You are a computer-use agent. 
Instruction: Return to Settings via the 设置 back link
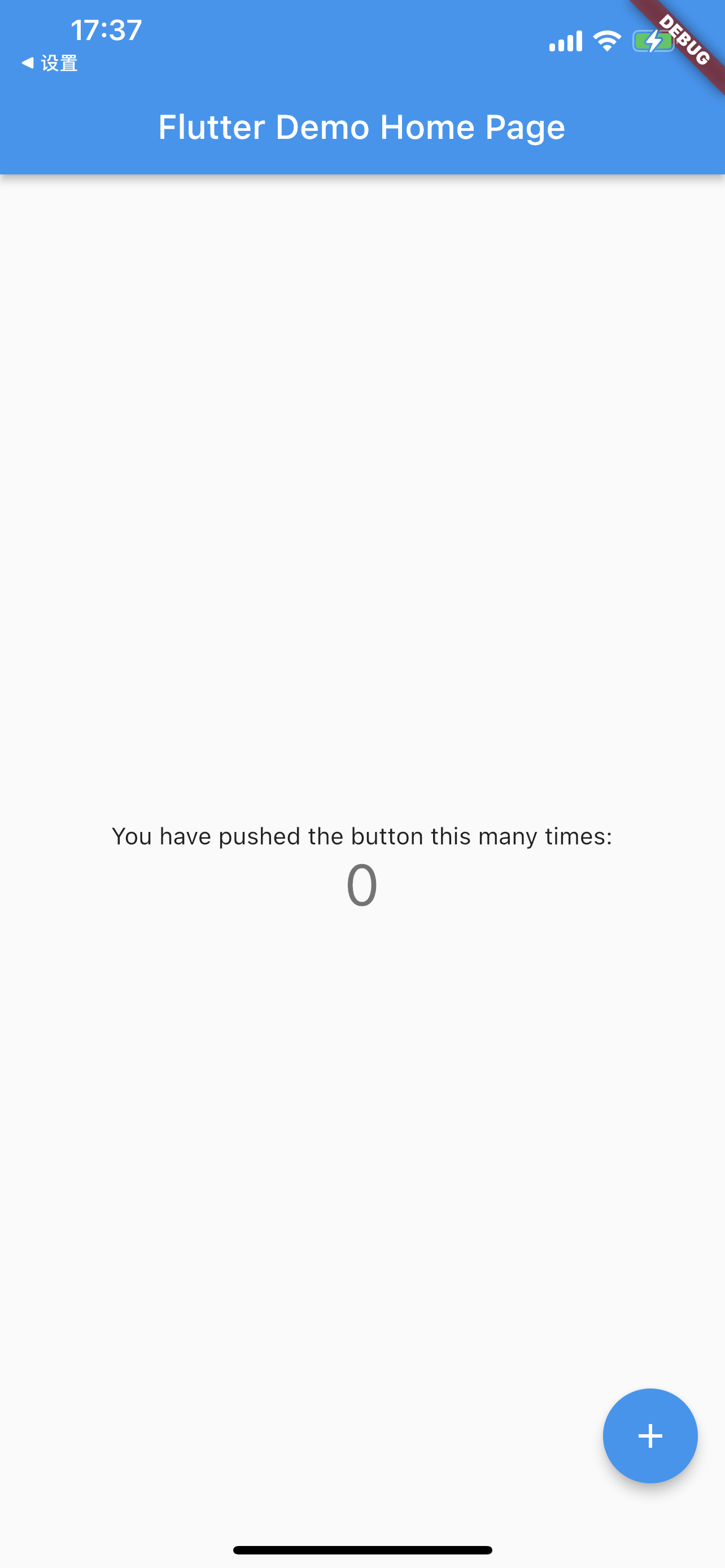click(x=49, y=63)
